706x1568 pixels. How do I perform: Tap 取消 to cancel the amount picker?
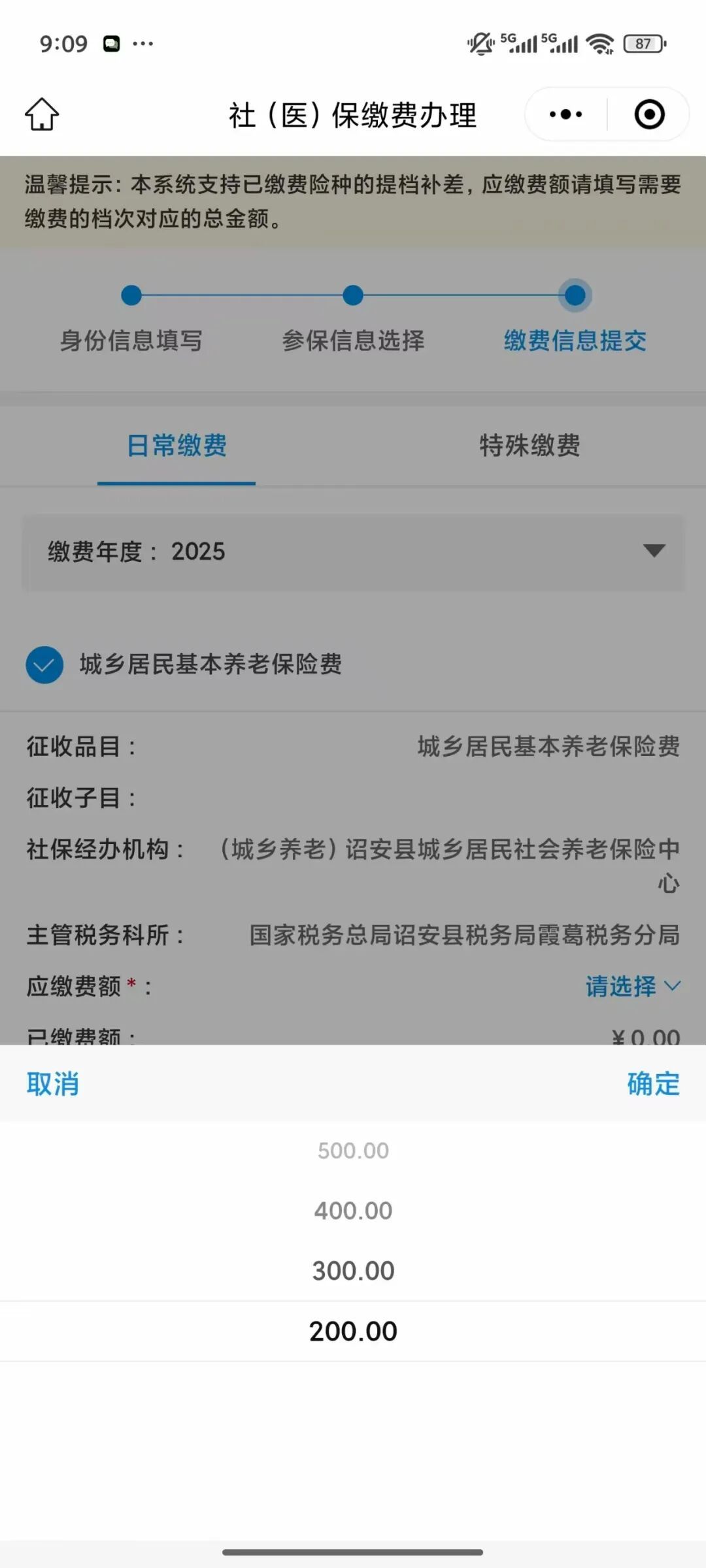tap(53, 1084)
